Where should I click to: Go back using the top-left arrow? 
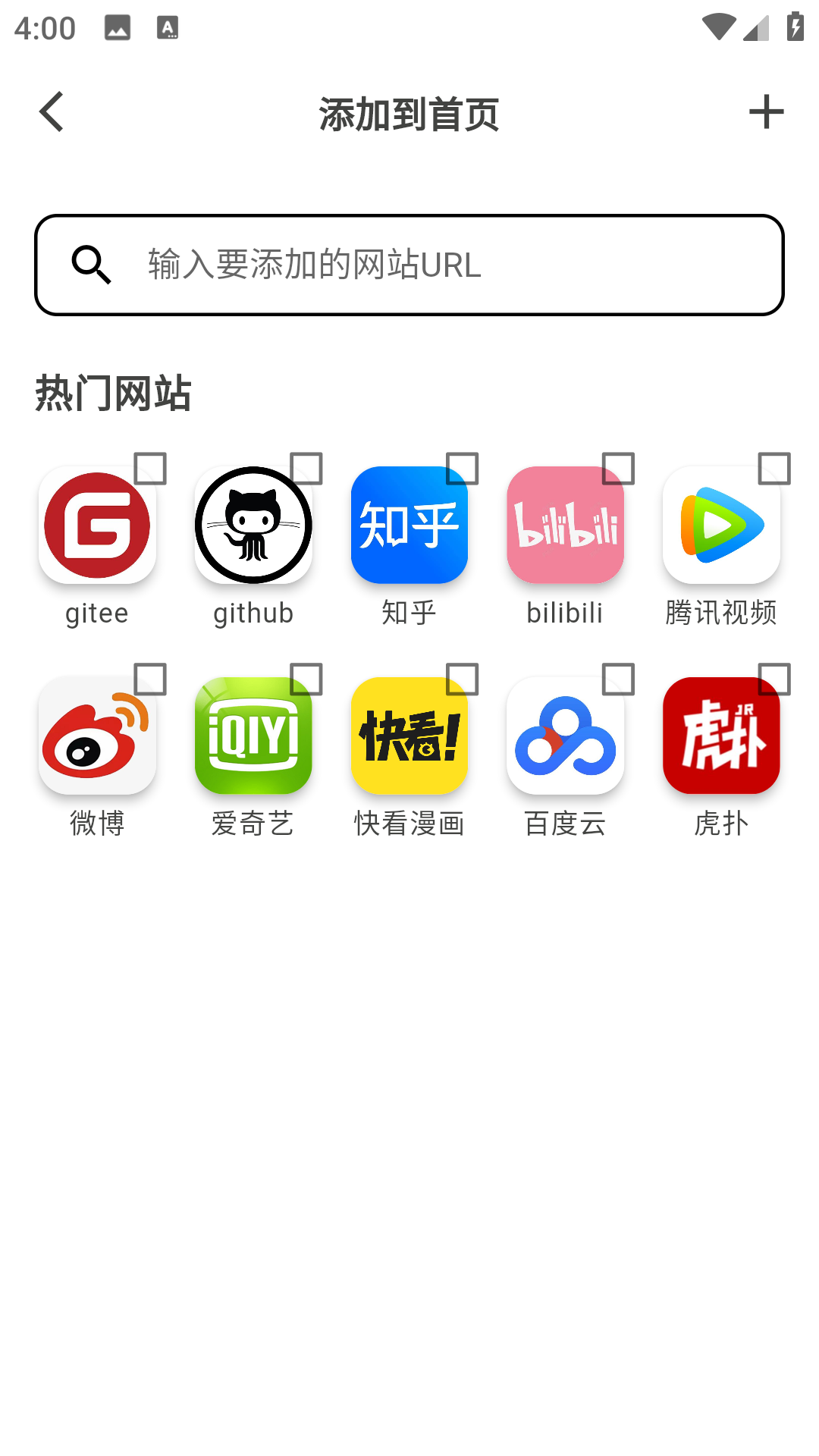click(x=52, y=112)
